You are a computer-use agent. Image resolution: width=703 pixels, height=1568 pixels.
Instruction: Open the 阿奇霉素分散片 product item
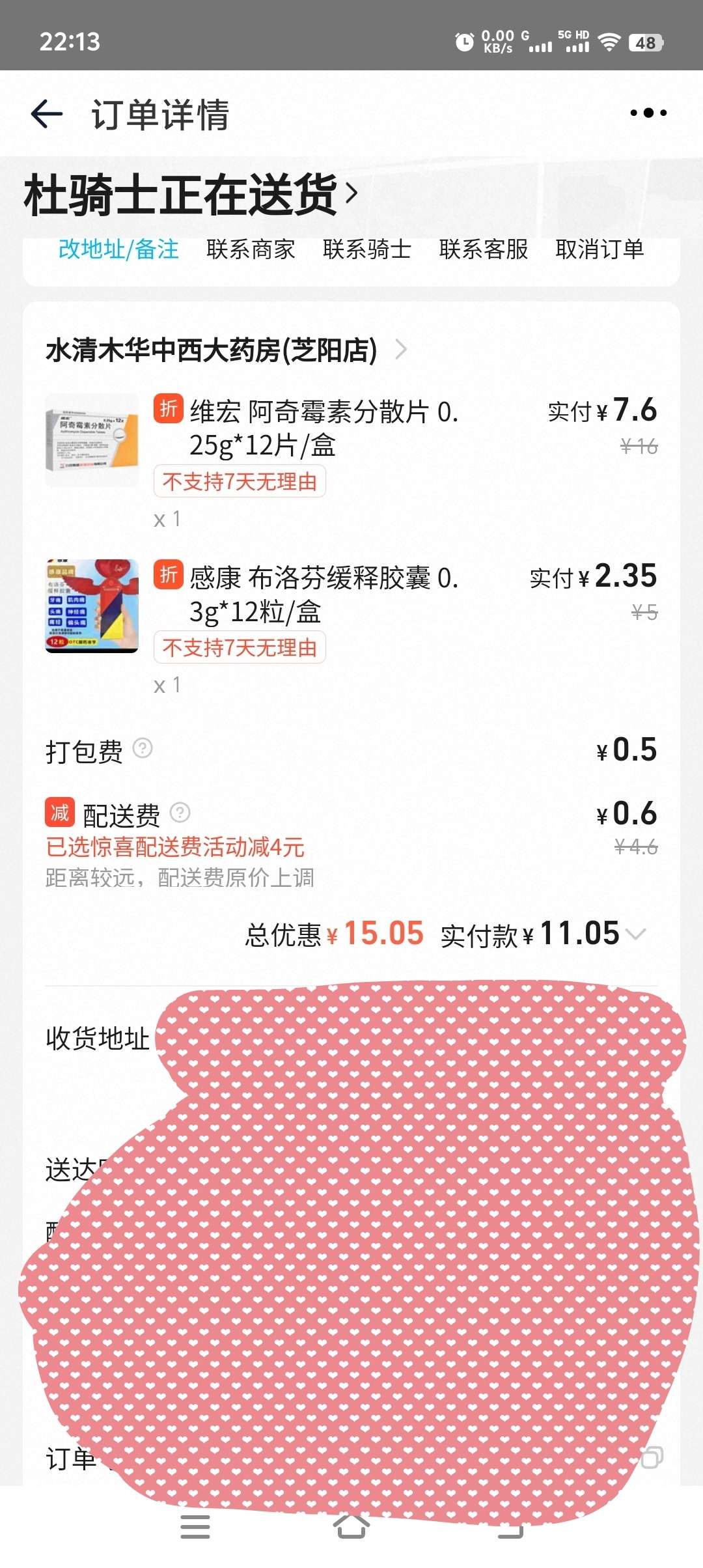click(324, 428)
